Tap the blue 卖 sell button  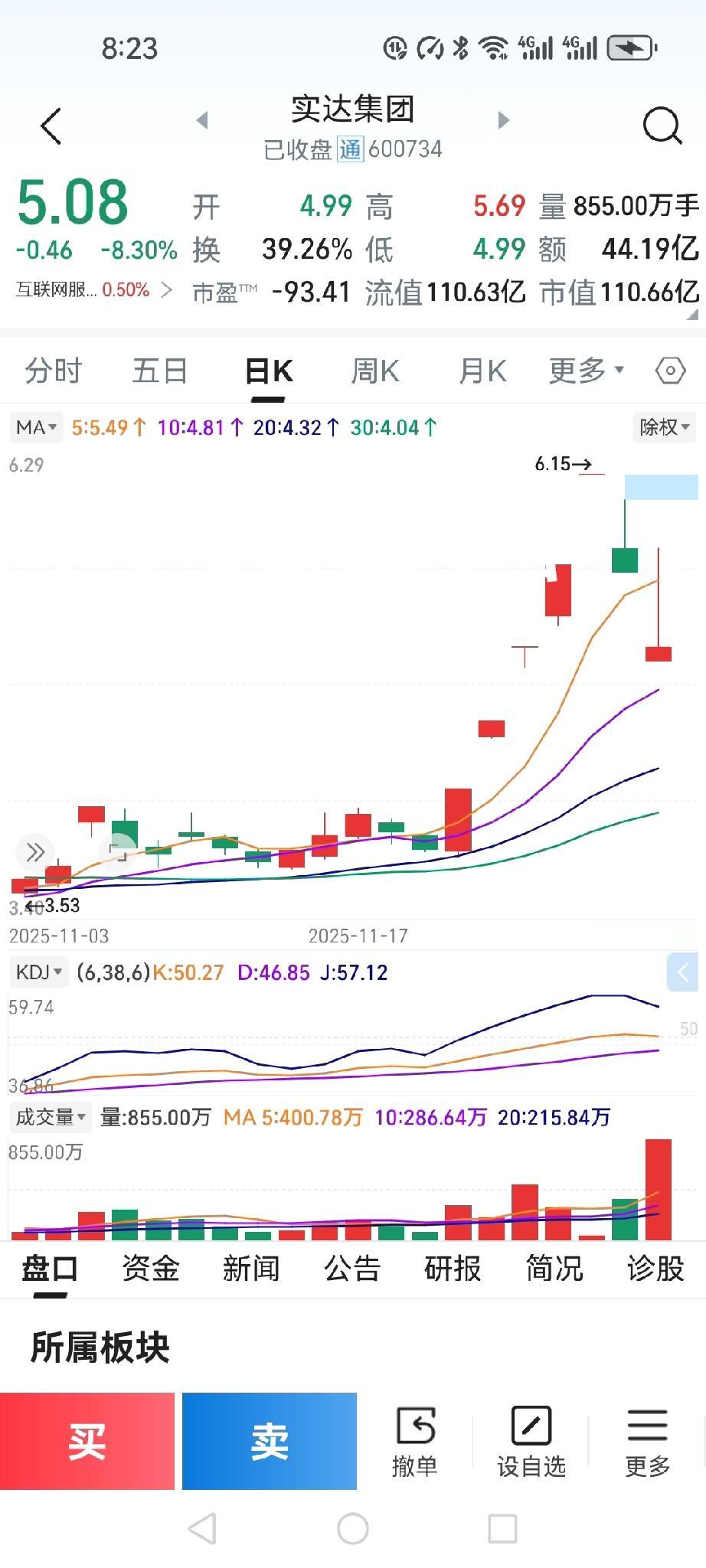(x=270, y=1439)
